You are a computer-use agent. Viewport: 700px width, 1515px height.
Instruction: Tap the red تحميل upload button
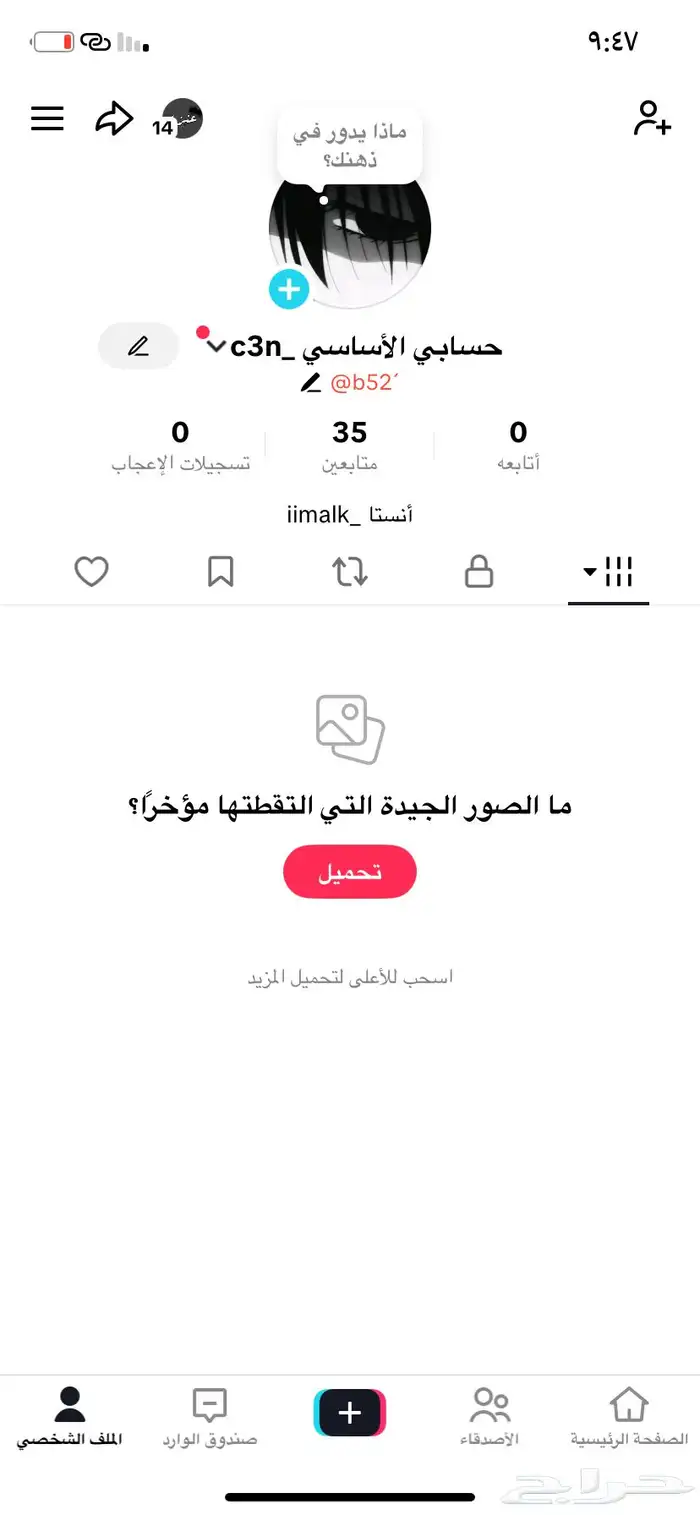[x=349, y=872]
